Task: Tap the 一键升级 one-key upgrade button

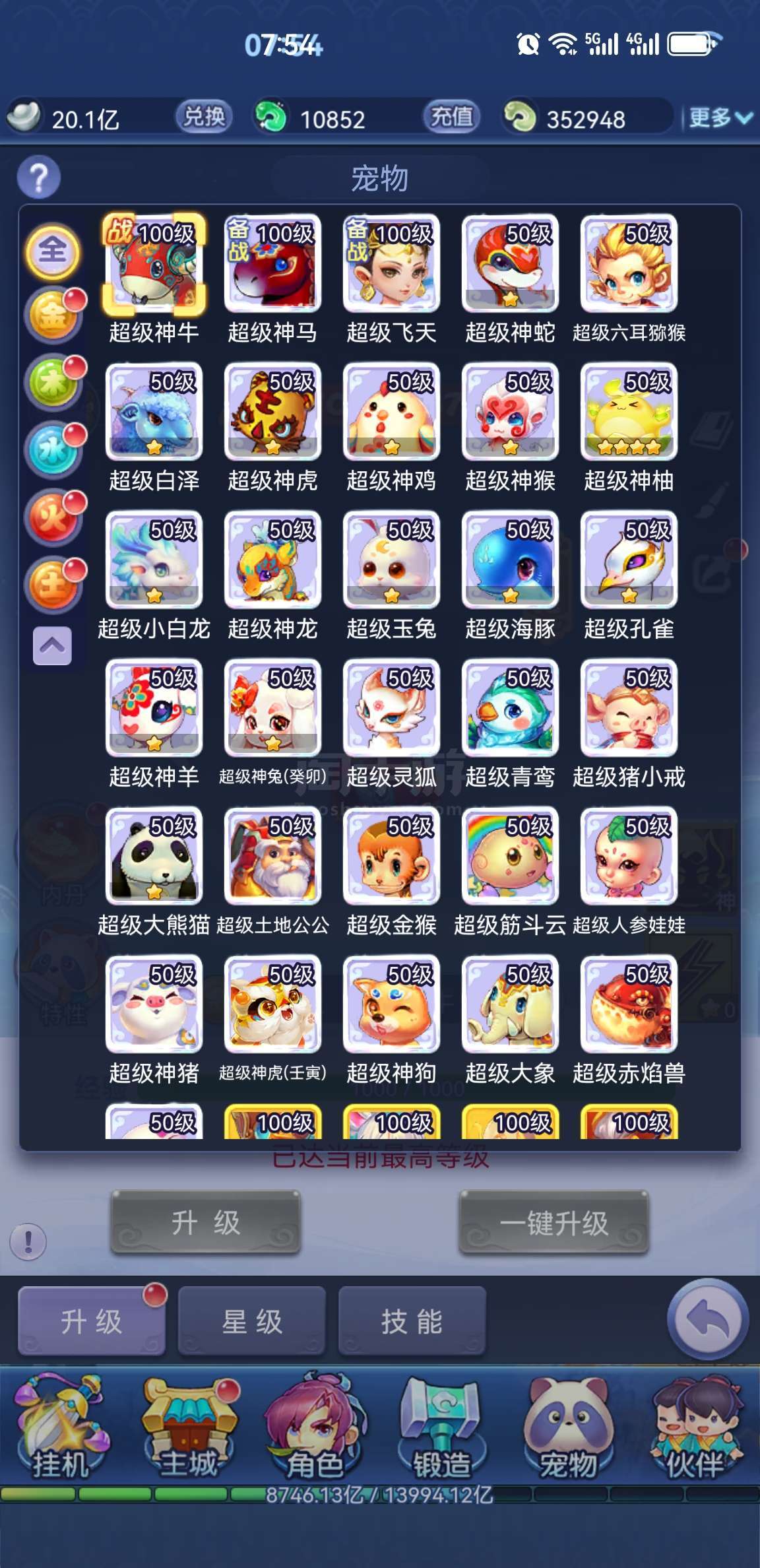Action: pos(554,1223)
